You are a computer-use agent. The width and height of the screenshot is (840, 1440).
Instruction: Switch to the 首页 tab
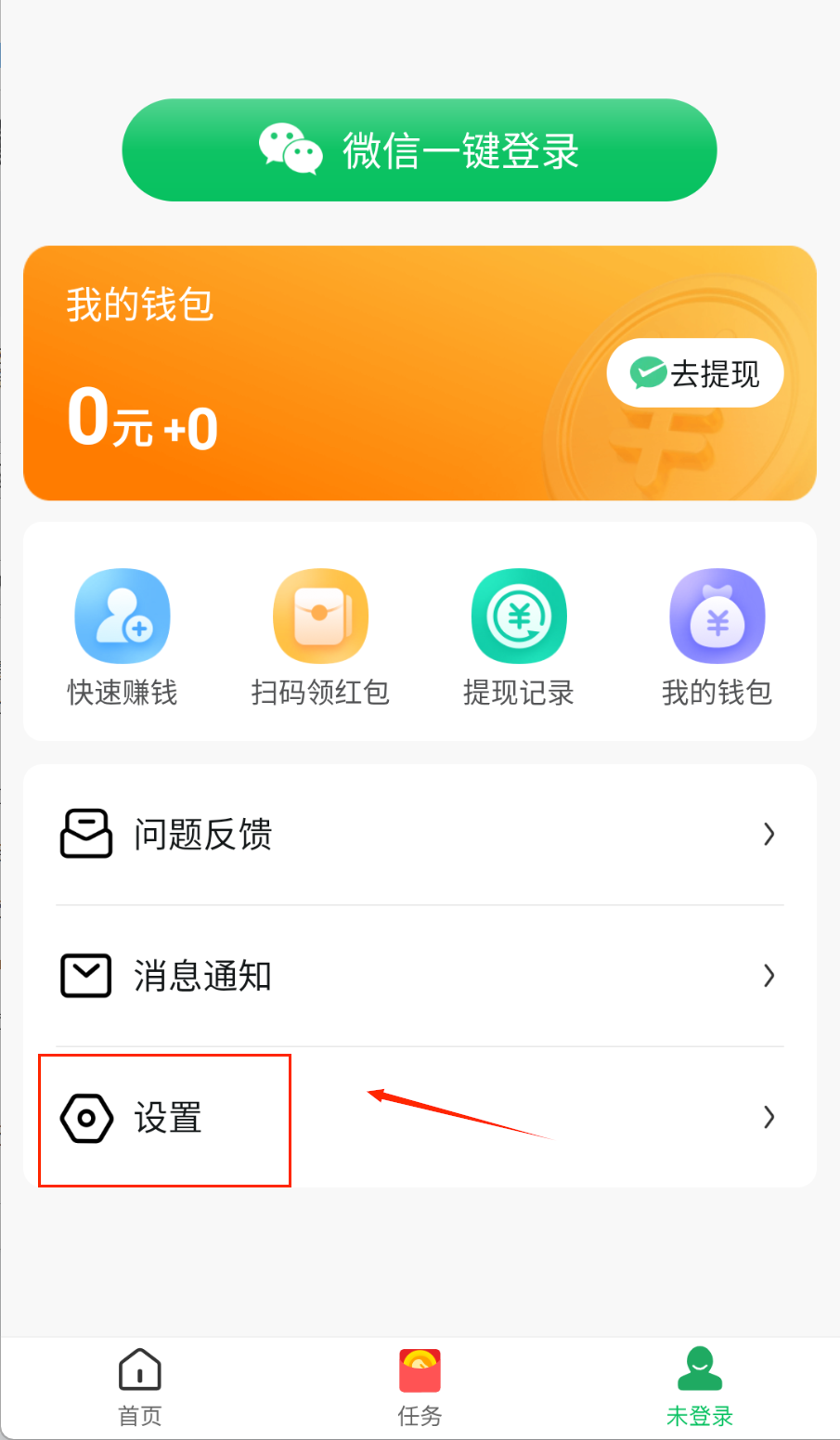click(x=140, y=1388)
